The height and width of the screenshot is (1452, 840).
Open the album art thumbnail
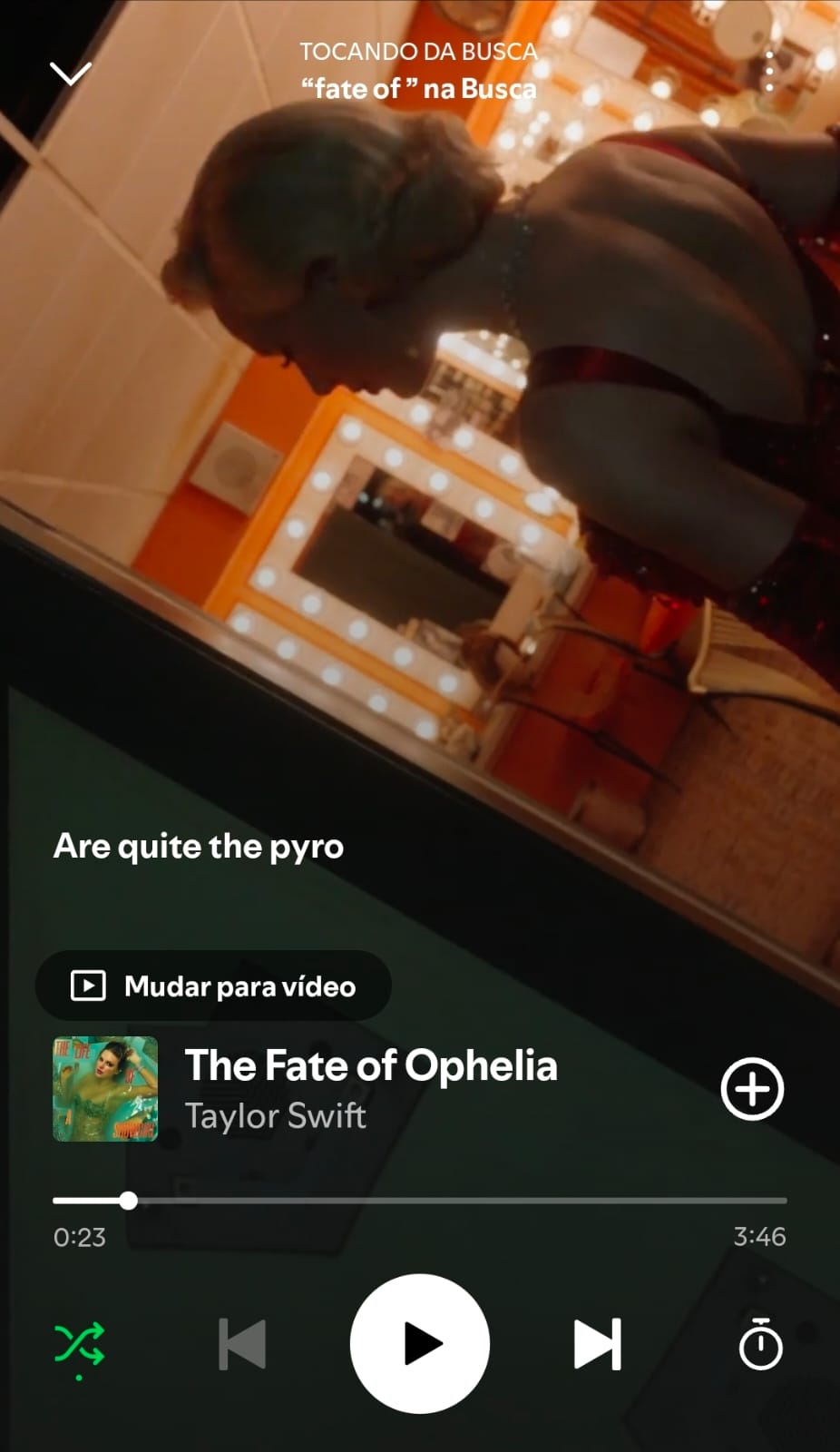103,1090
